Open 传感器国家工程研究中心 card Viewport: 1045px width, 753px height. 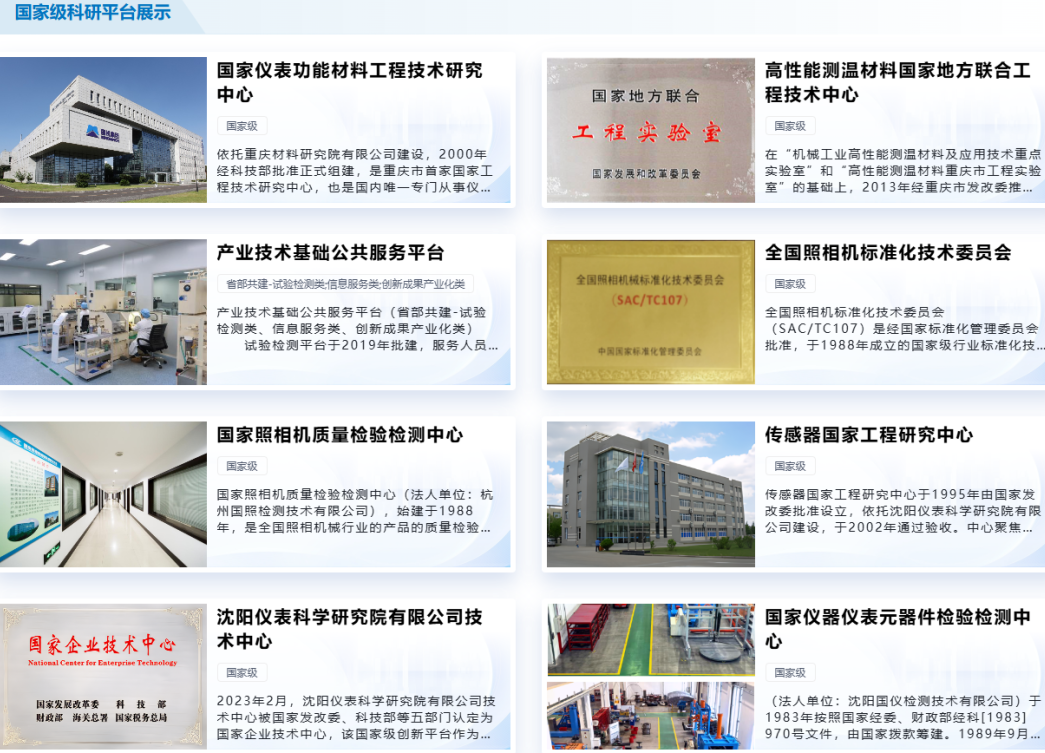pyautogui.click(x=868, y=435)
